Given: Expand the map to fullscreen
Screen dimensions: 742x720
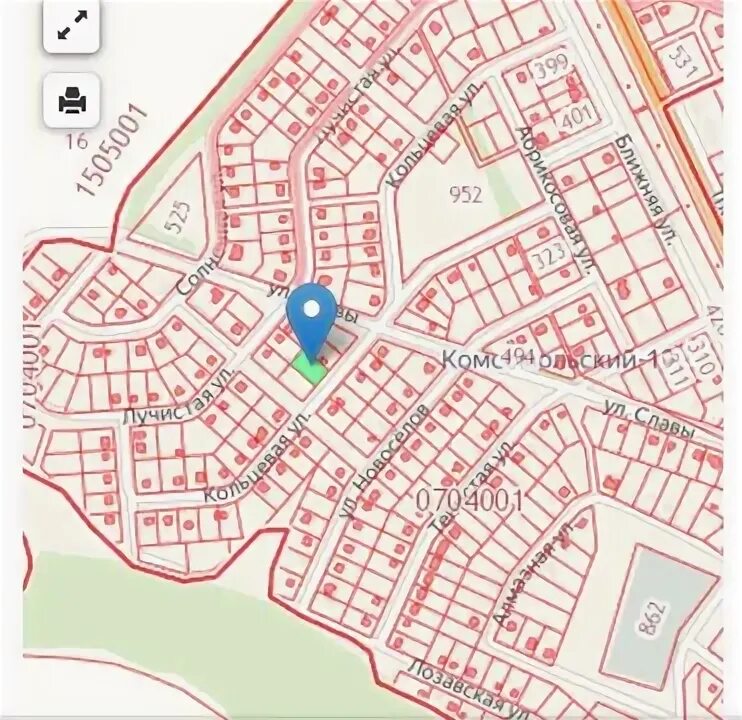Looking at the screenshot, I should pyautogui.click(x=71, y=27).
